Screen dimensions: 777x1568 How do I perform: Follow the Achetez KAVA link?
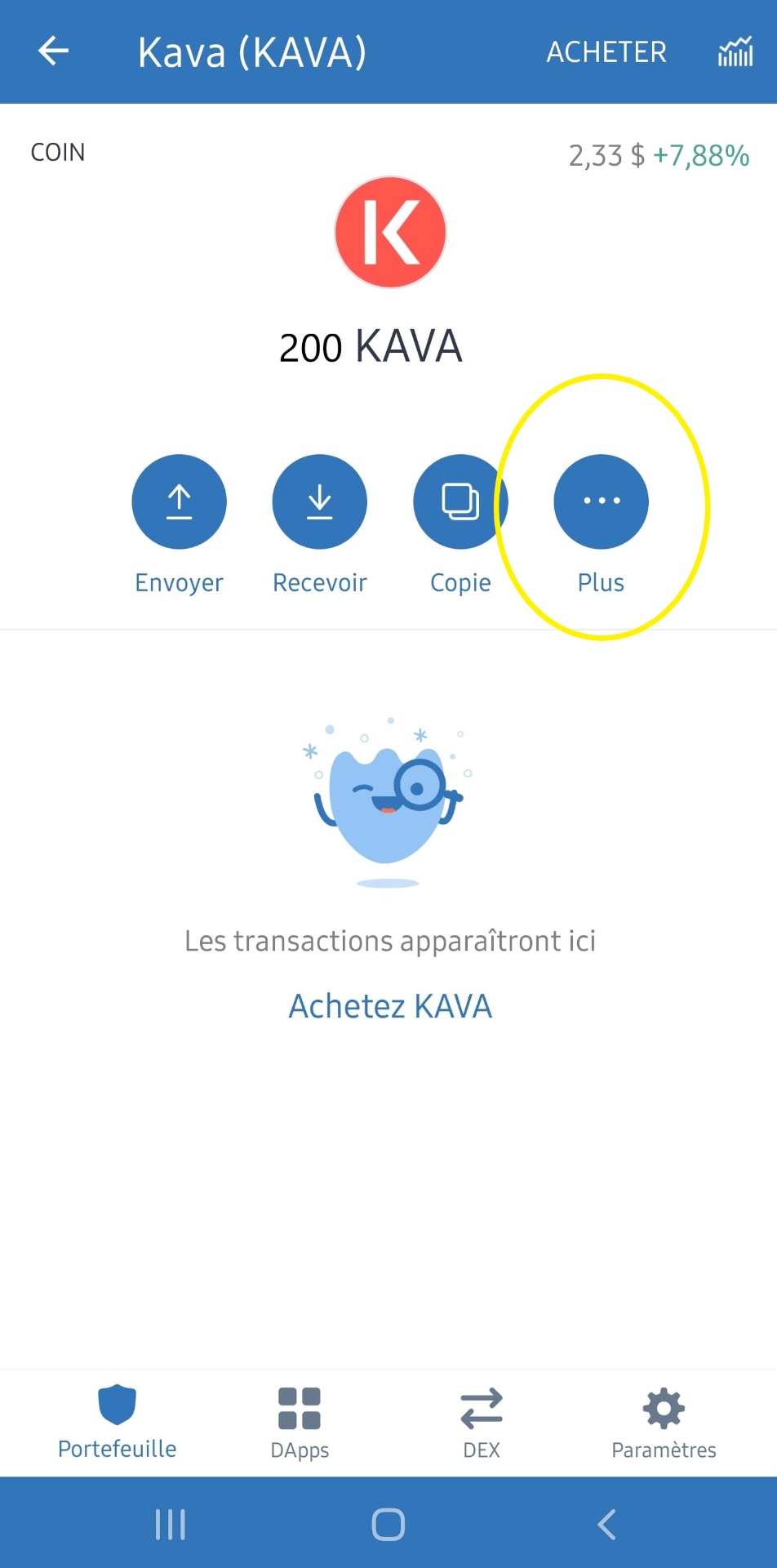(390, 1006)
